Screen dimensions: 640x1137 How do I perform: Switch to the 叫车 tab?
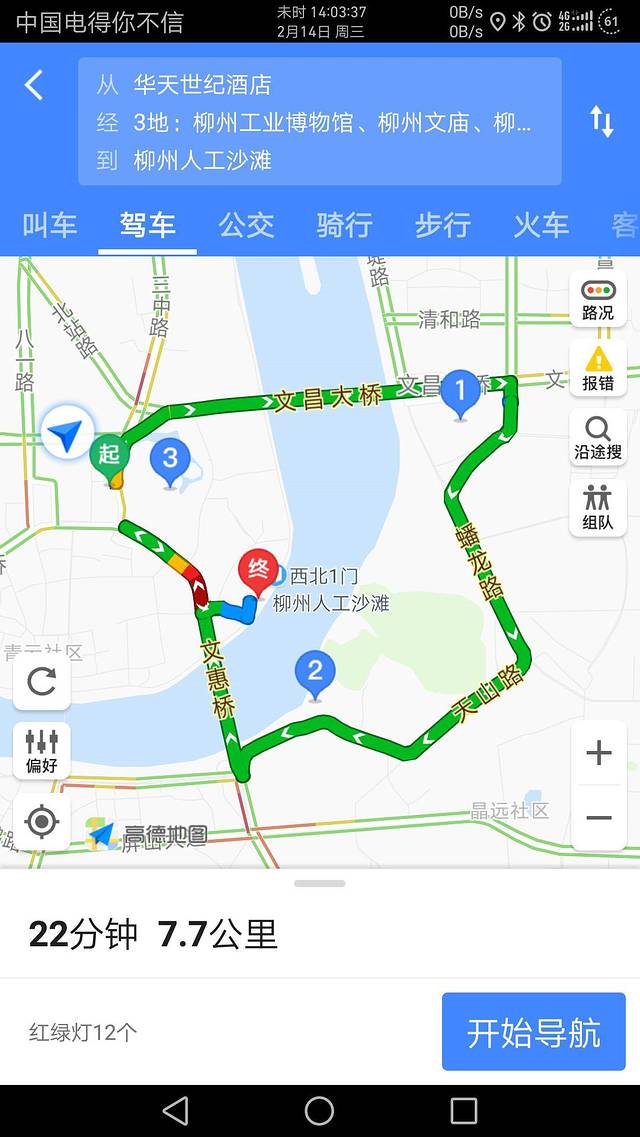[49, 225]
